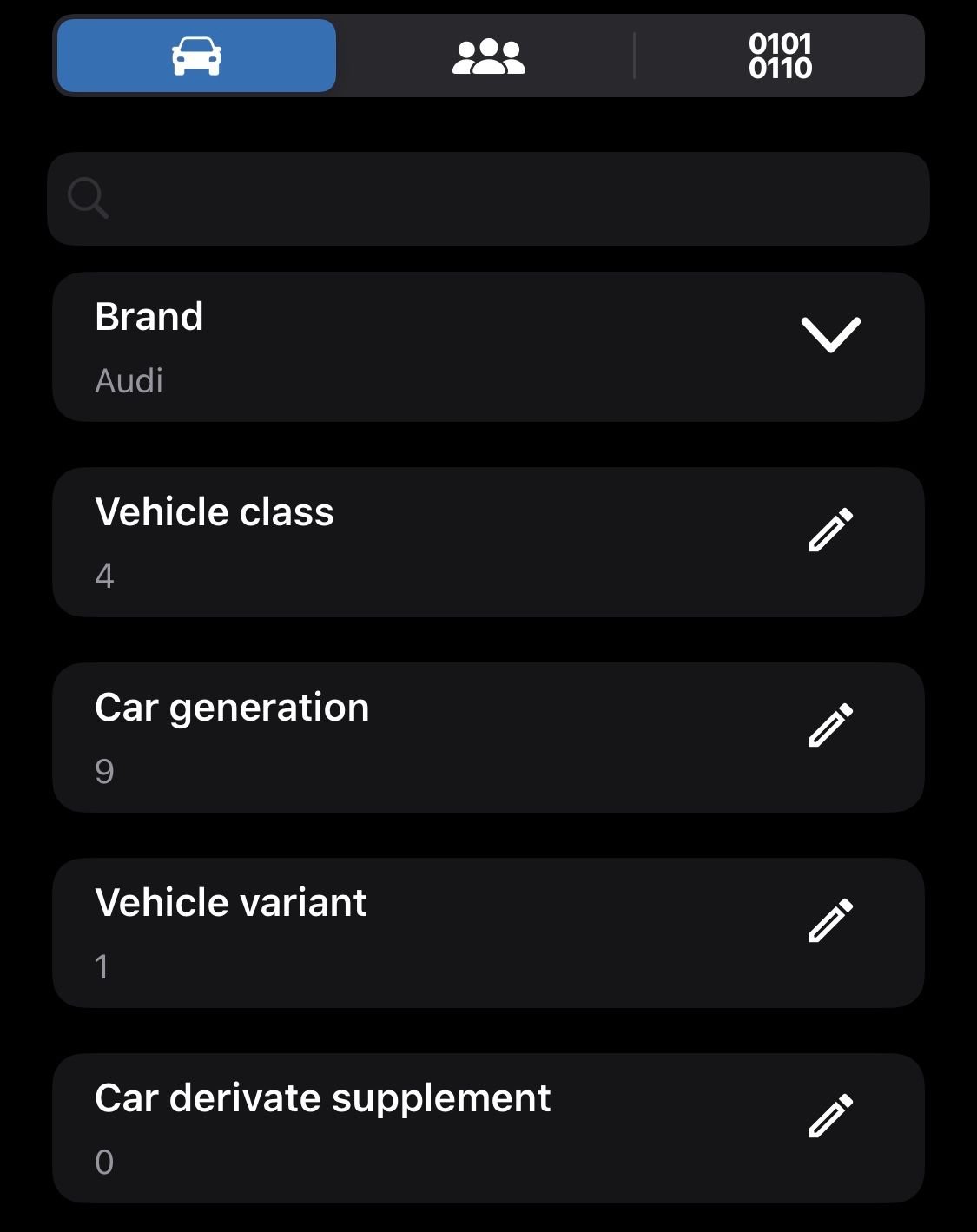Open the people/passengers section icon
977x1232 pixels.
click(489, 55)
